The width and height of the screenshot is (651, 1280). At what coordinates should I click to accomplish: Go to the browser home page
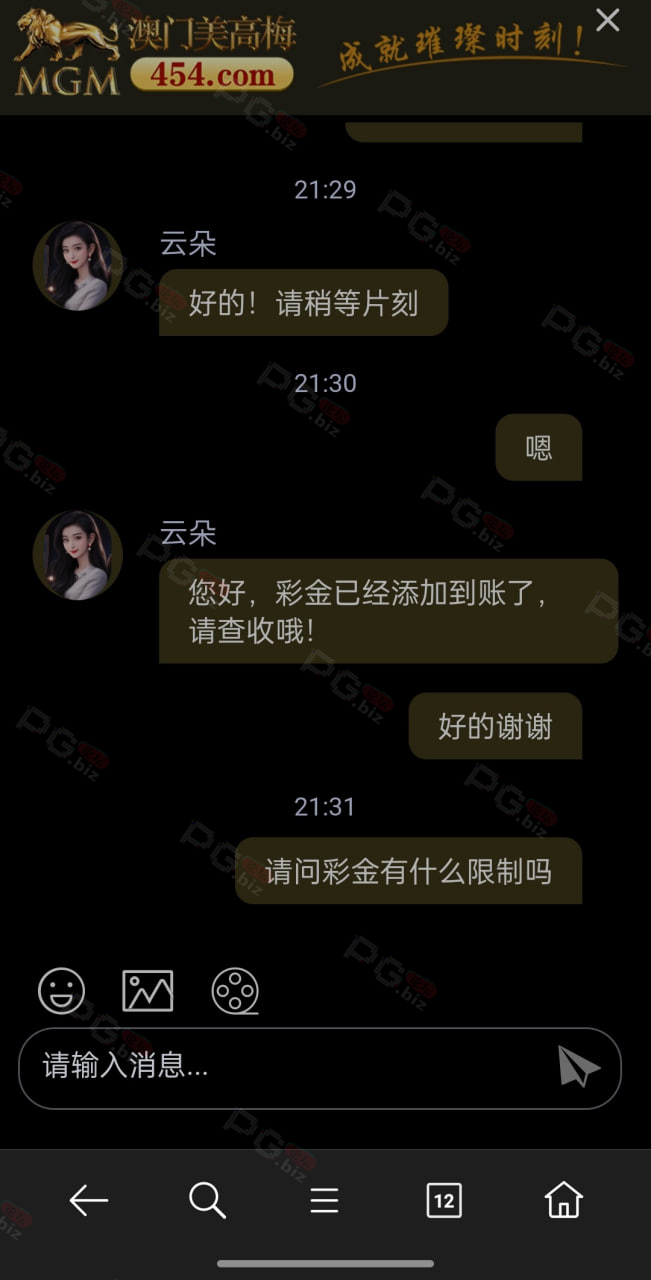click(563, 1200)
